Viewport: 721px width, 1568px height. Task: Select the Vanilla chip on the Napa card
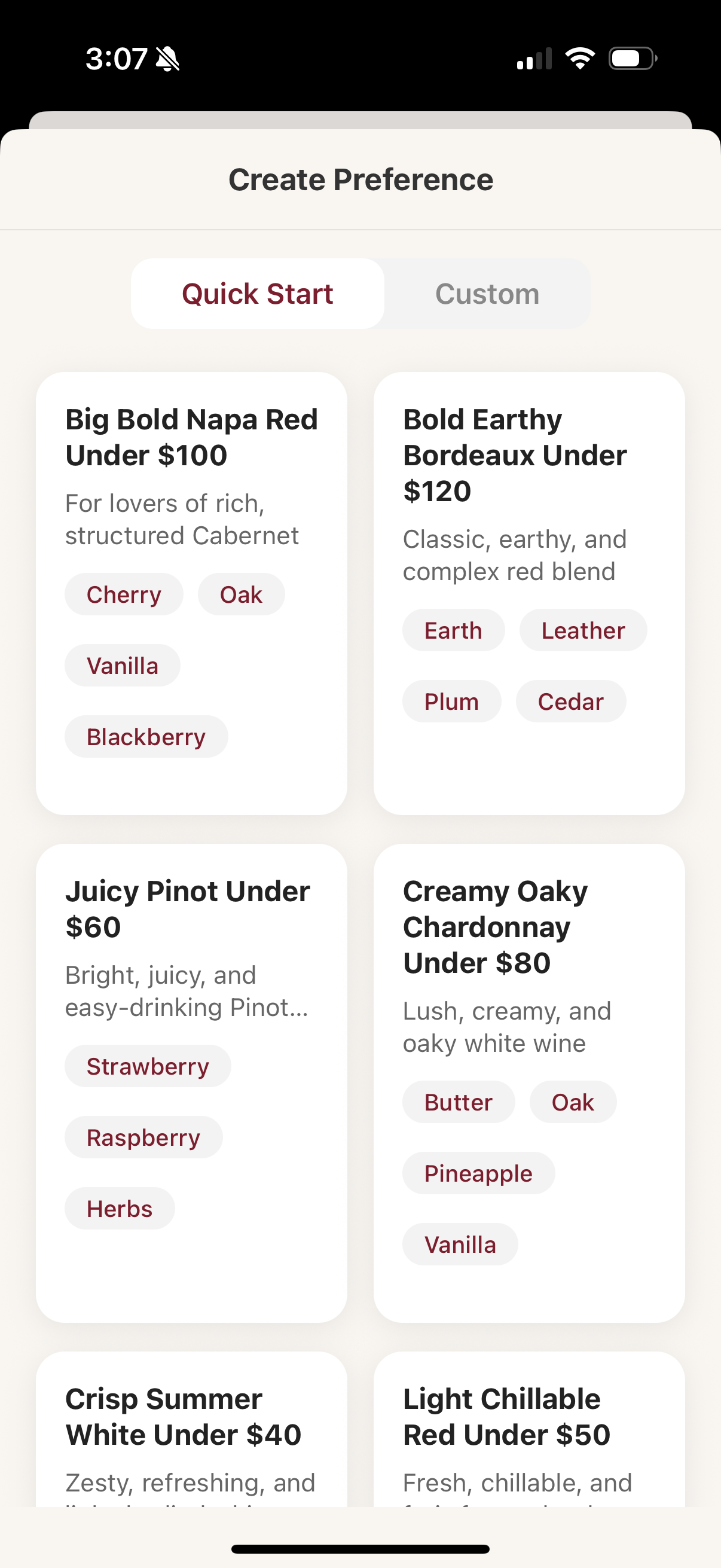pos(123,666)
